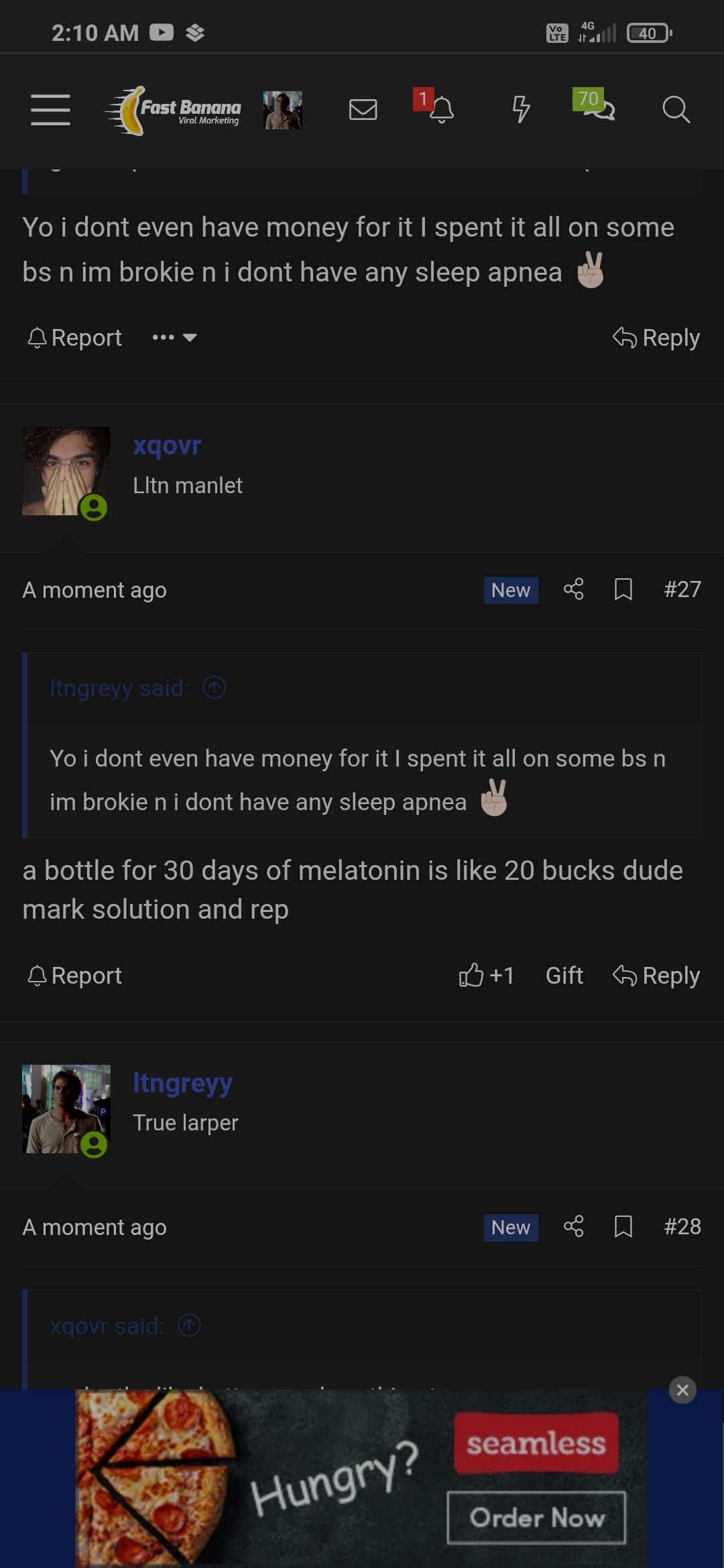Share post #28
This screenshot has width=724, height=1568.
pos(574,1227)
